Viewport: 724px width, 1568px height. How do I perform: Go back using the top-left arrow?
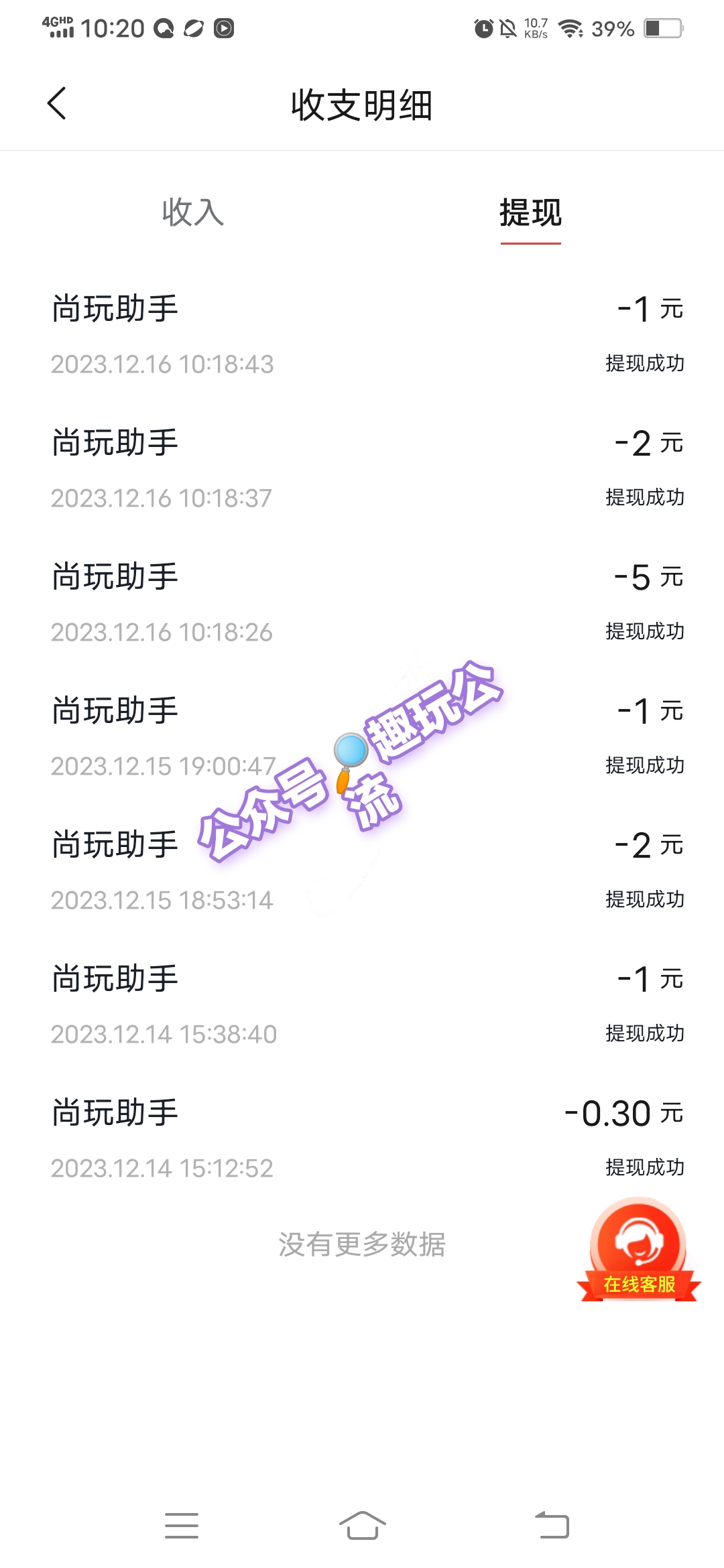tap(57, 104)
